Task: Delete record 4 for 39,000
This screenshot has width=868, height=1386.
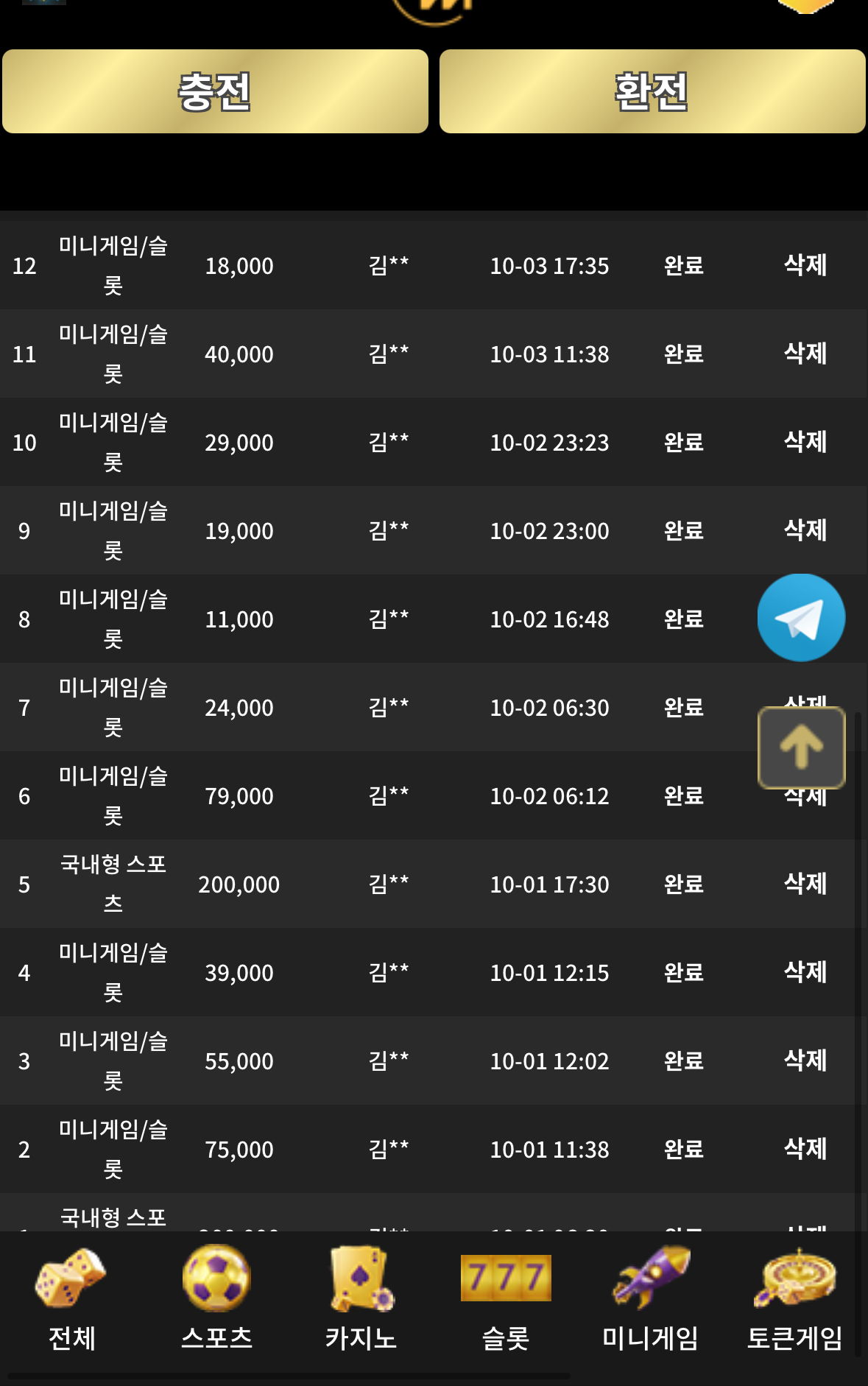Action: pyautogui.click(x=805, y=972)
